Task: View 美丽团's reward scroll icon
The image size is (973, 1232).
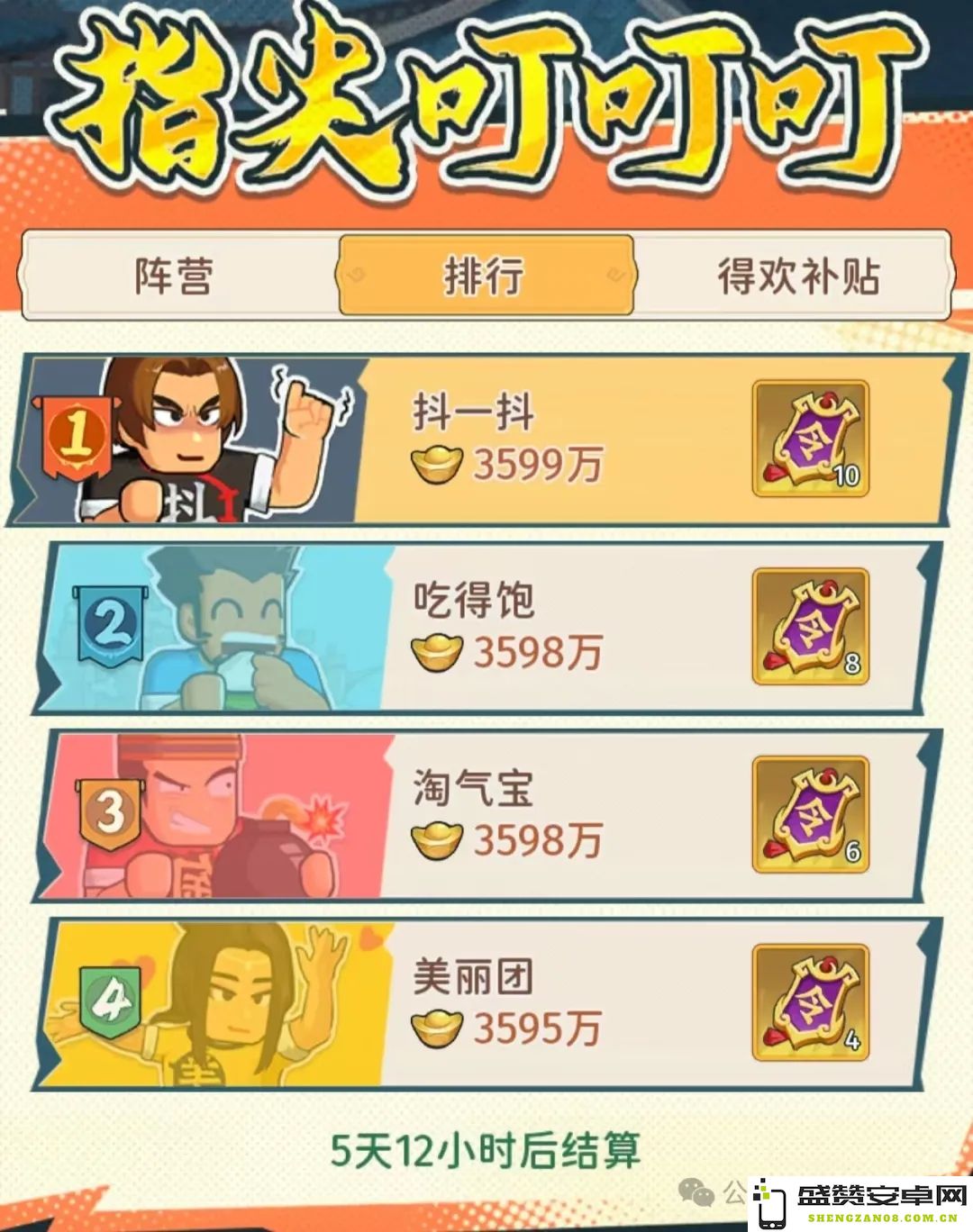Action: [810, 1002]
